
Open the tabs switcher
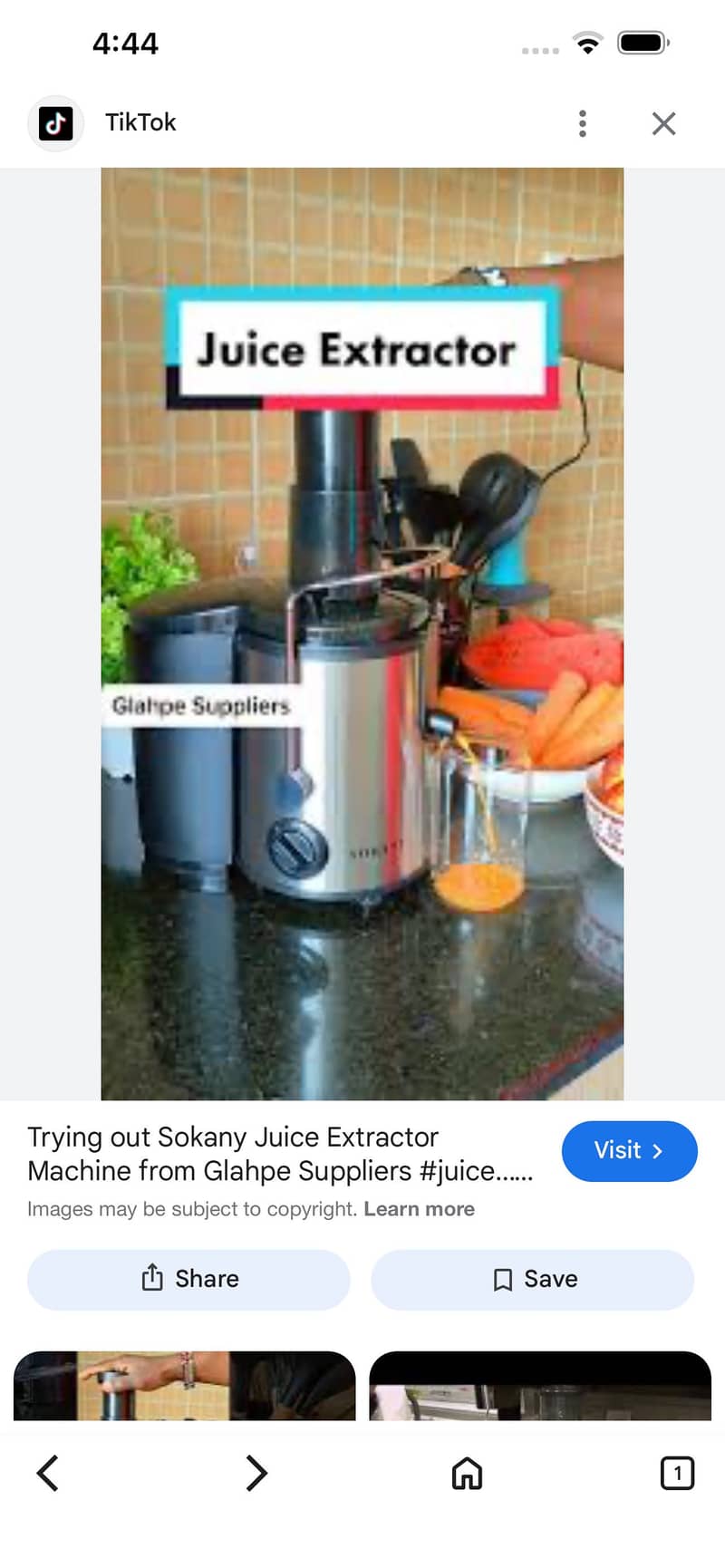tap(676, 1473)
